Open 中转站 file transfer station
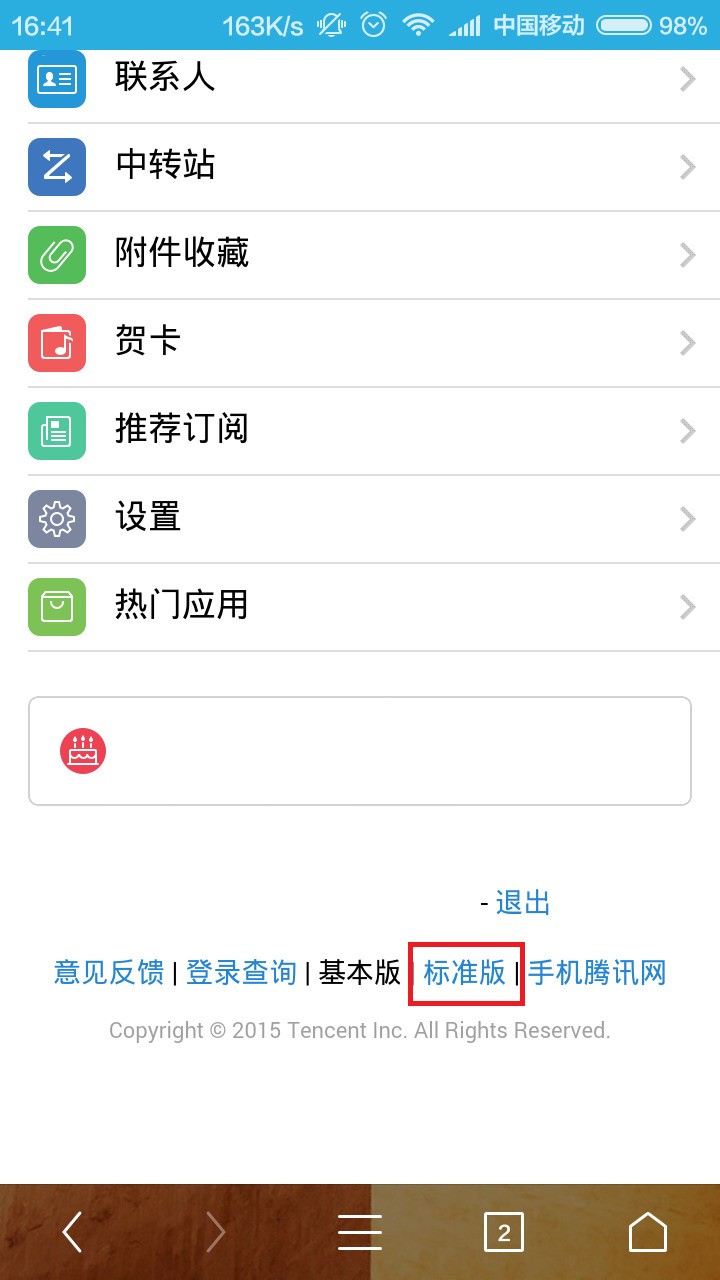720x1280 pixels. (x=360, y=167)
